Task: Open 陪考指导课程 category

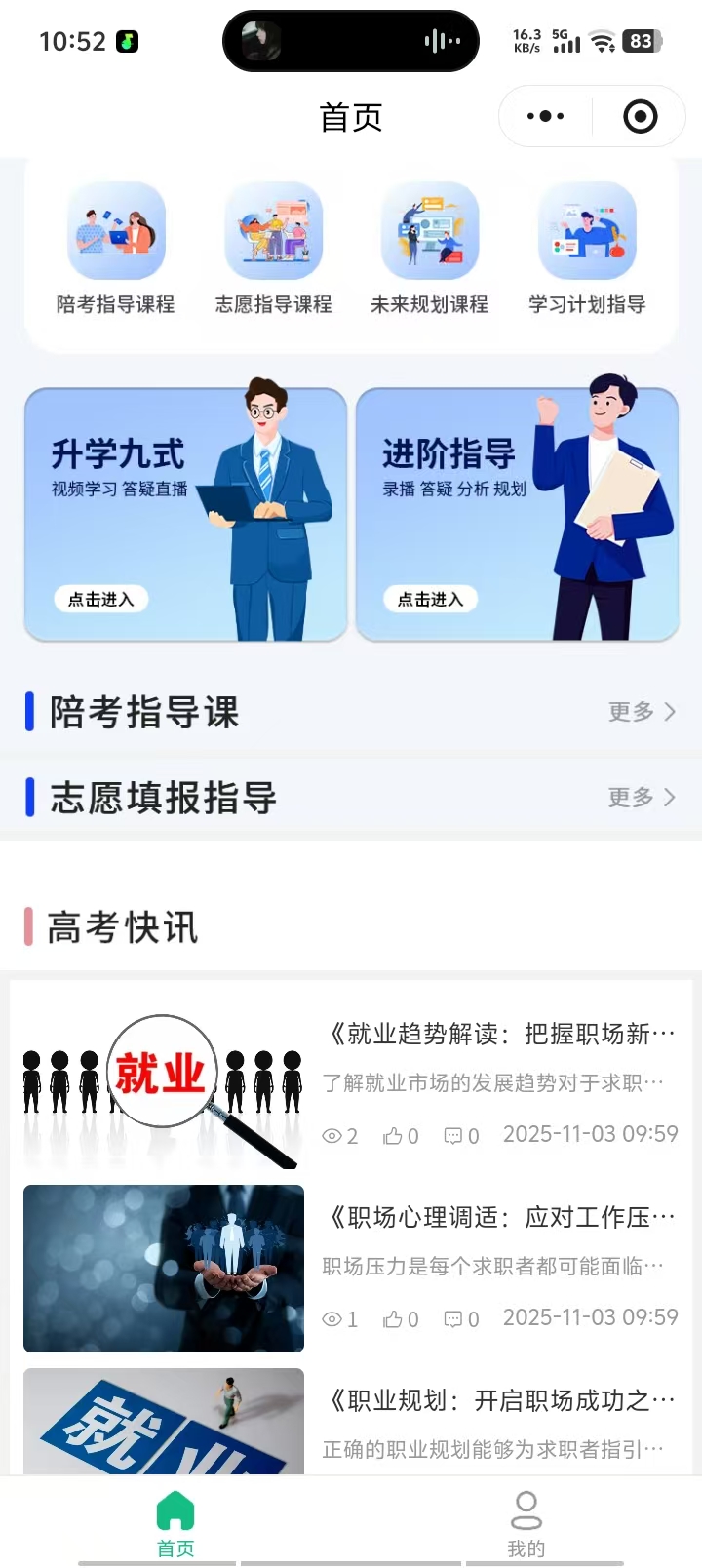Action: pyautogui.click(x=116, y=249)
